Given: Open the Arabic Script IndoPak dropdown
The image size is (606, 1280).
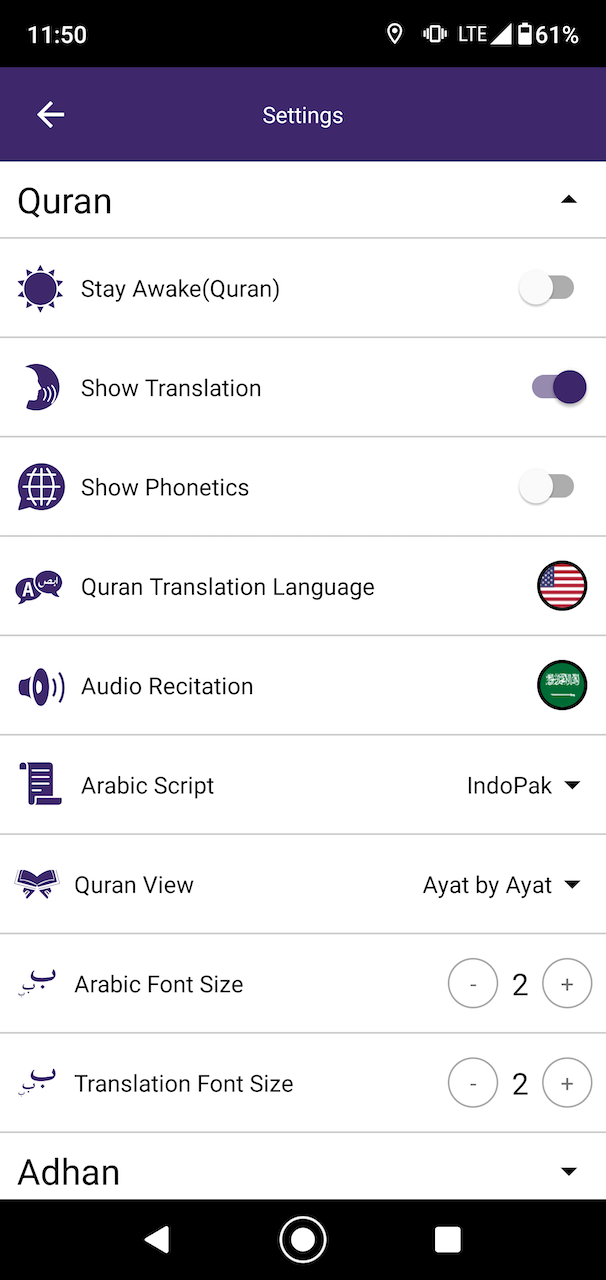Looking at the screenshot, I should pos(523,786).
